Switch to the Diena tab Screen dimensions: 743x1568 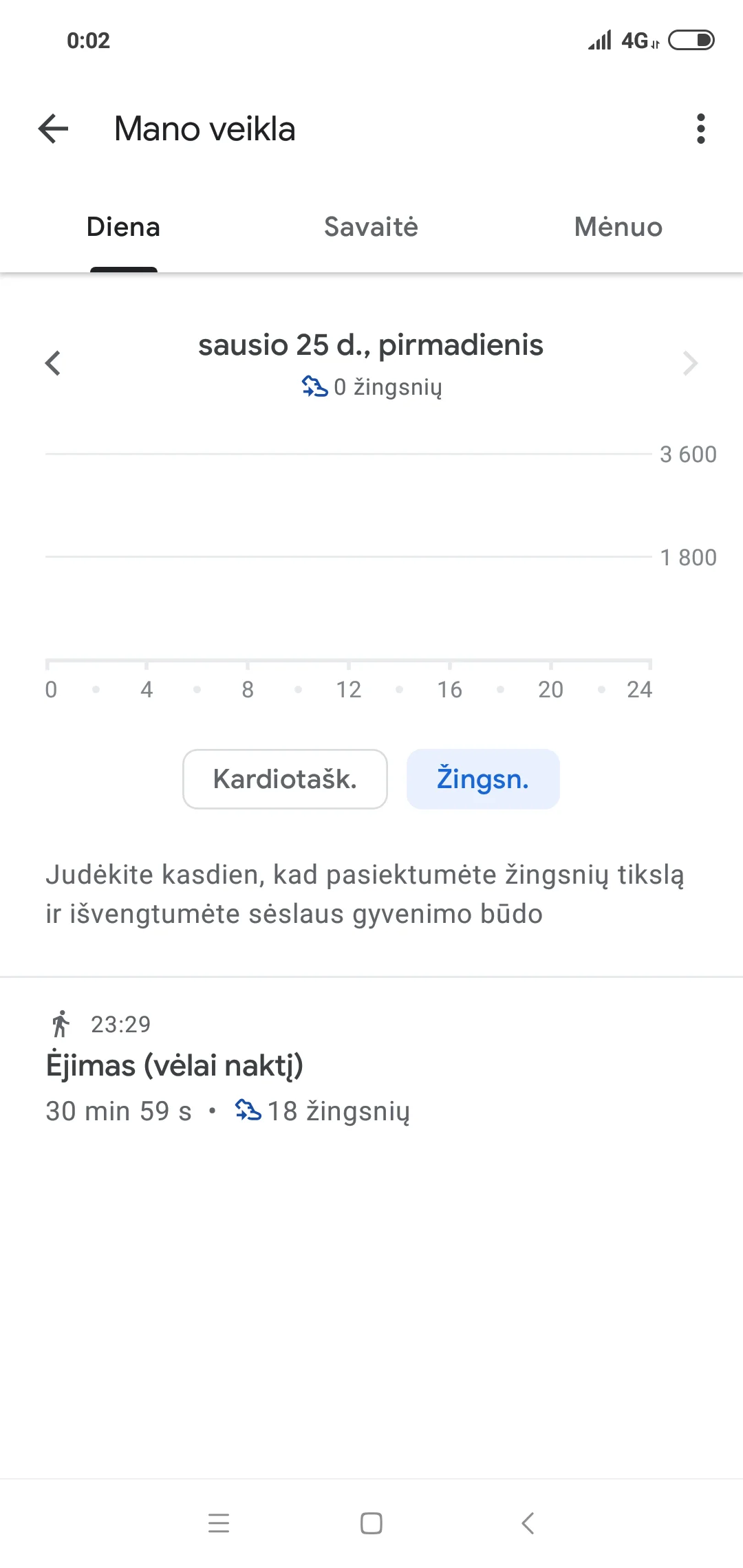coord(123,227)
